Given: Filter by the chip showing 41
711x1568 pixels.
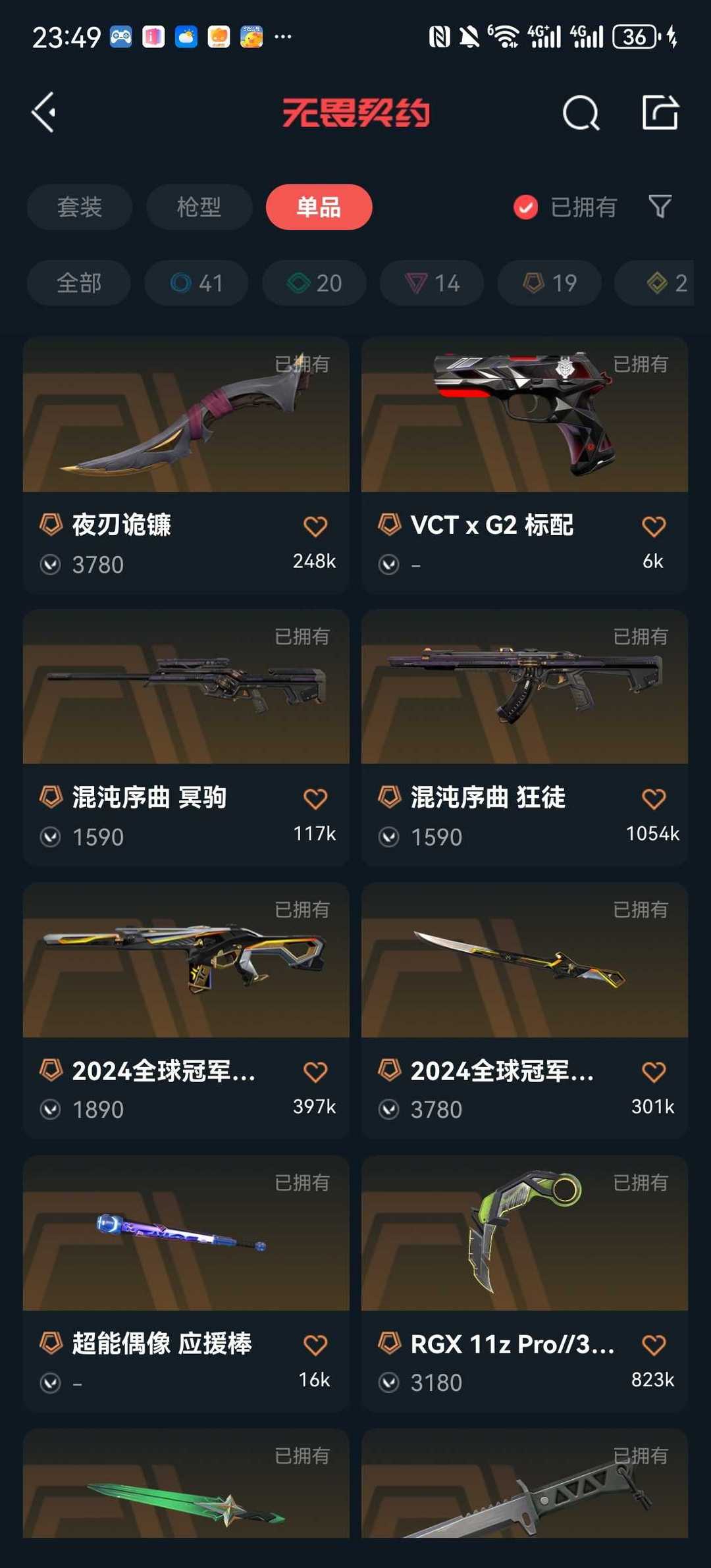Looking at the screenshot, I should pyautogui.click(x=196, y=283).
